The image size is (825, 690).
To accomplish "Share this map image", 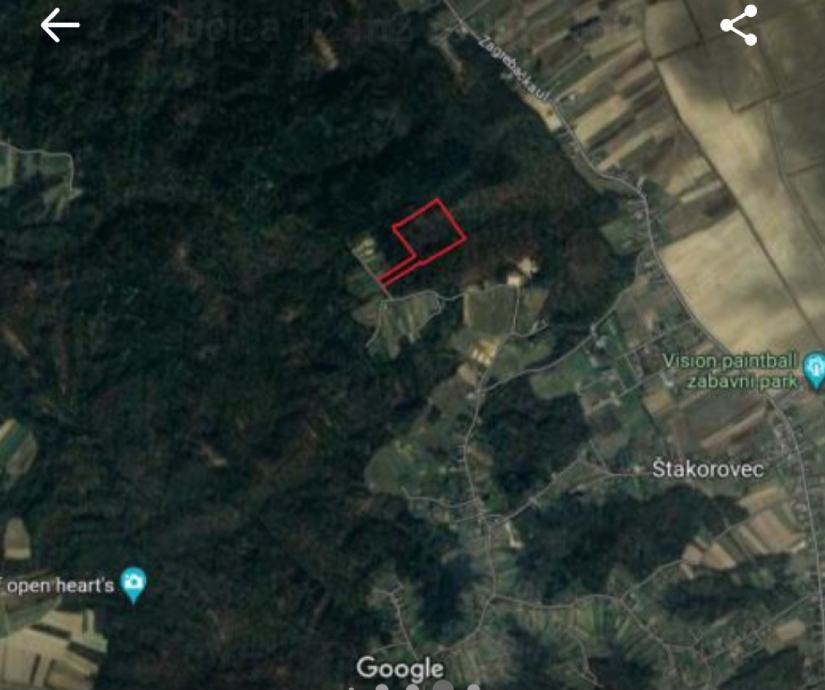I will point(739,26).
